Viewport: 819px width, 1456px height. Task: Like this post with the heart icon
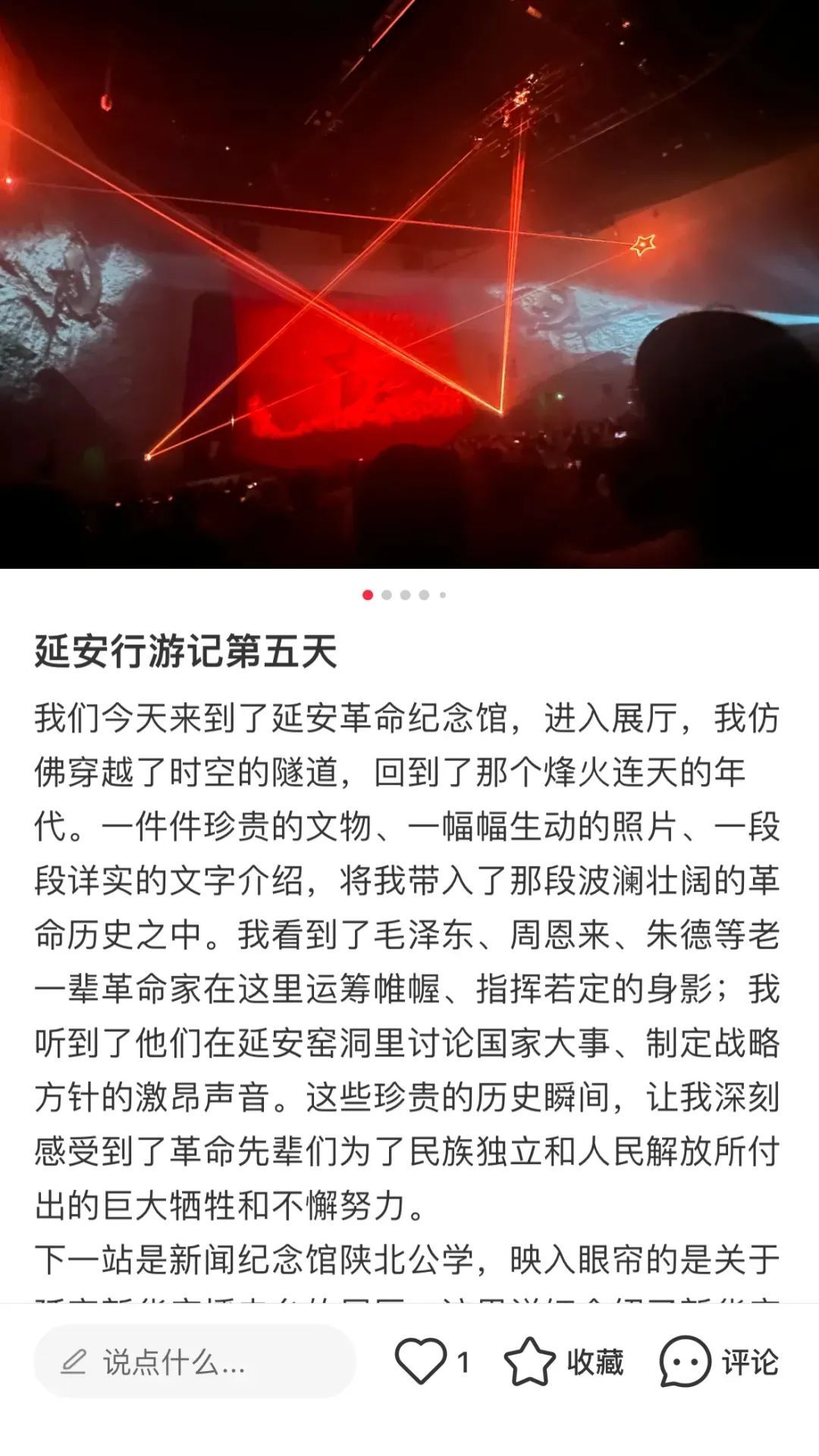421,1362
